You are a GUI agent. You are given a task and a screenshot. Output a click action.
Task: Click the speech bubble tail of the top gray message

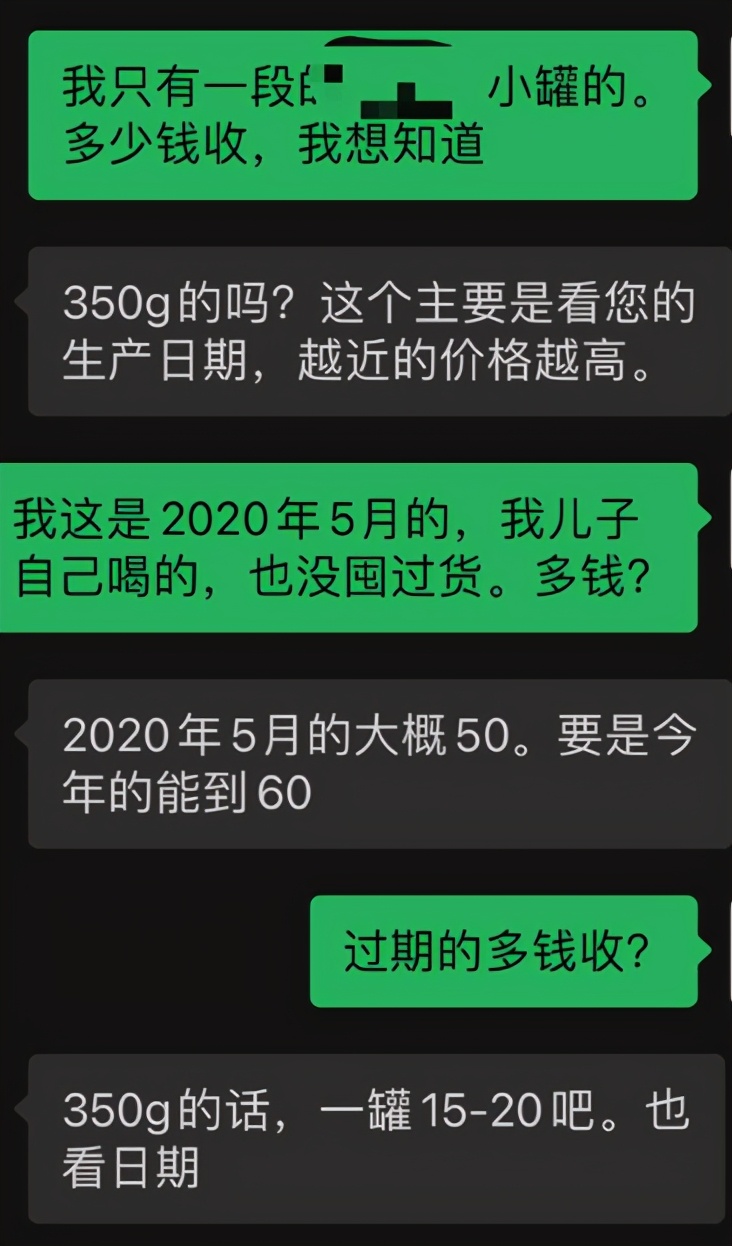point(20,300)
